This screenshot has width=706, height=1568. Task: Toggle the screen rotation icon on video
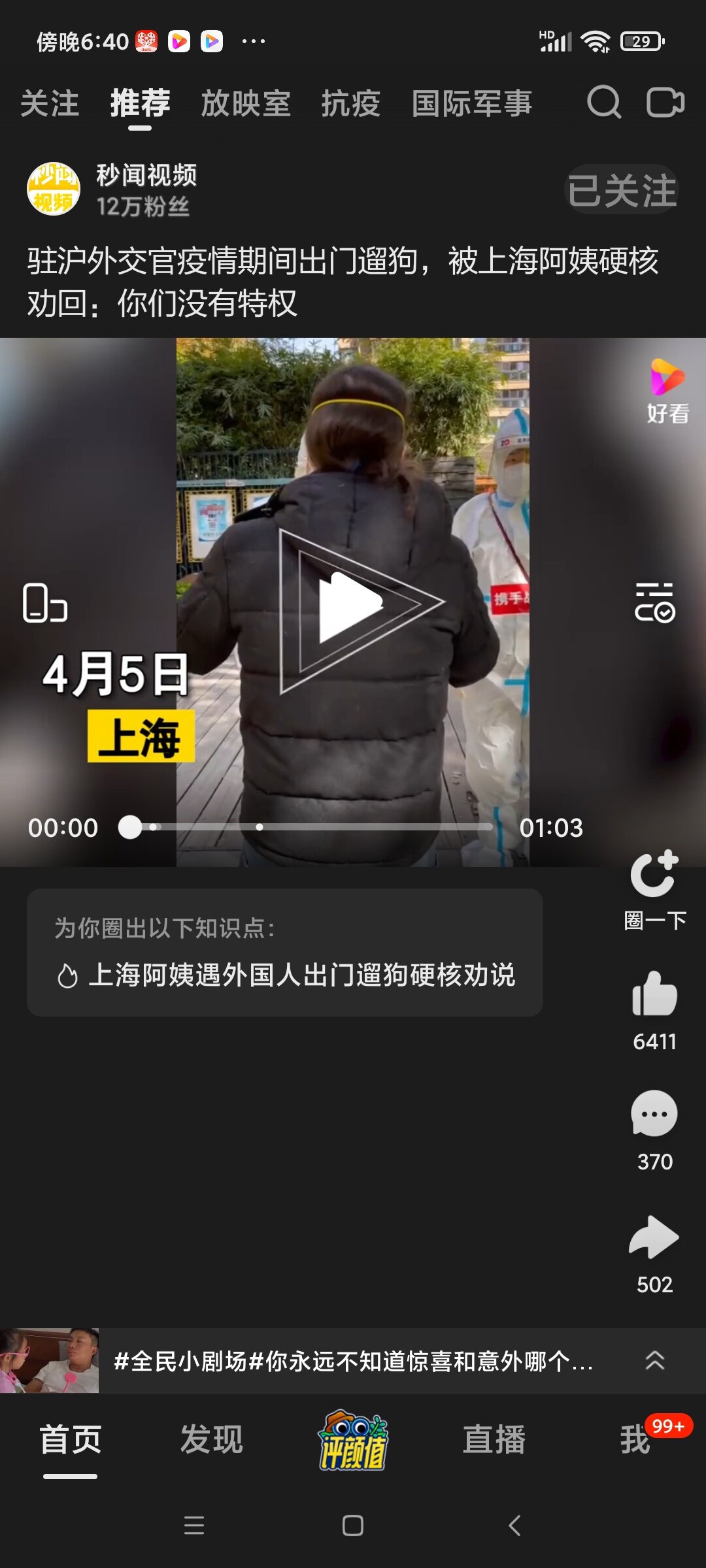(x=45, y=602)
